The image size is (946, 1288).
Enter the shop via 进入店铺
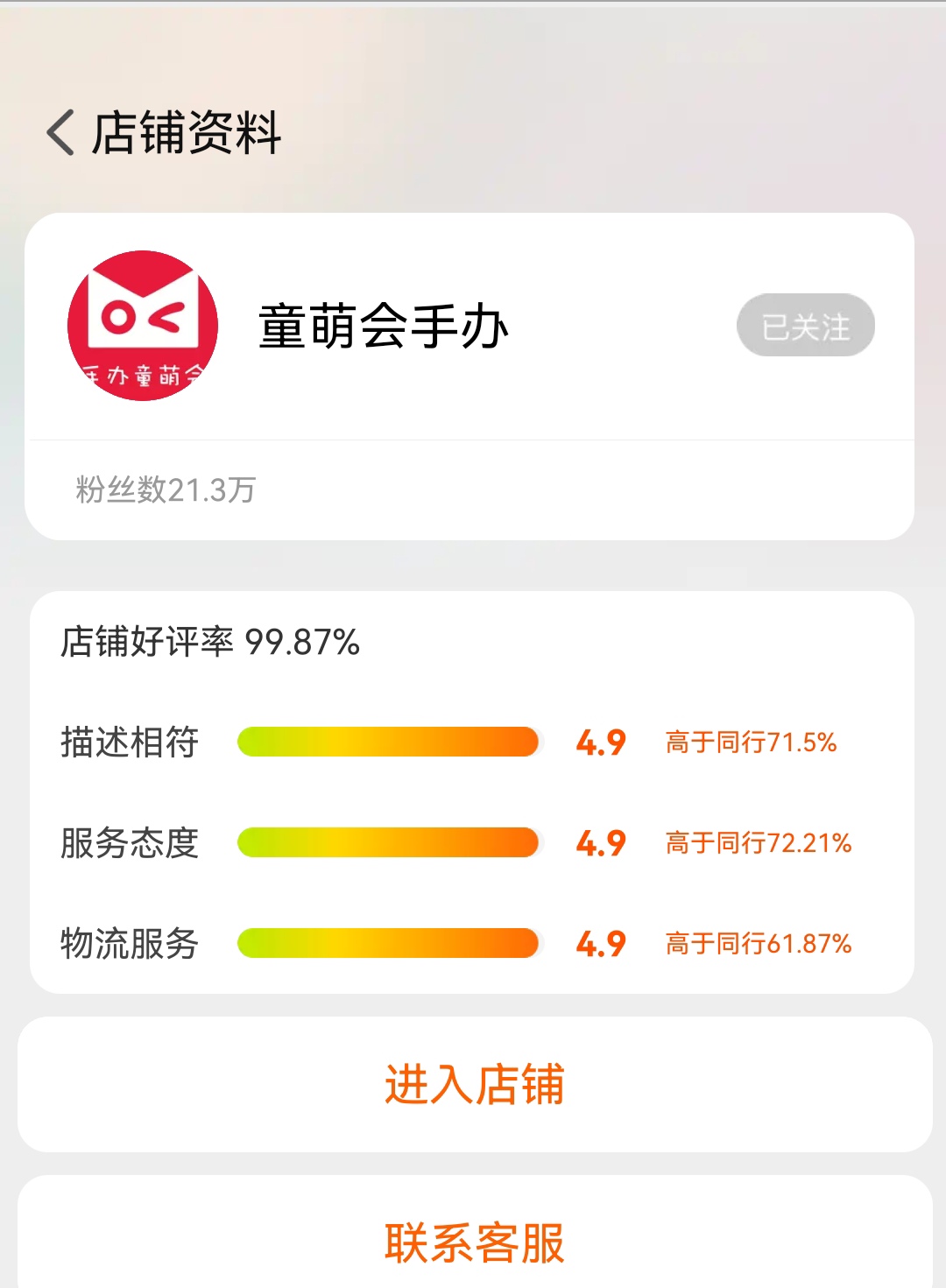[x=474, y=1084]
